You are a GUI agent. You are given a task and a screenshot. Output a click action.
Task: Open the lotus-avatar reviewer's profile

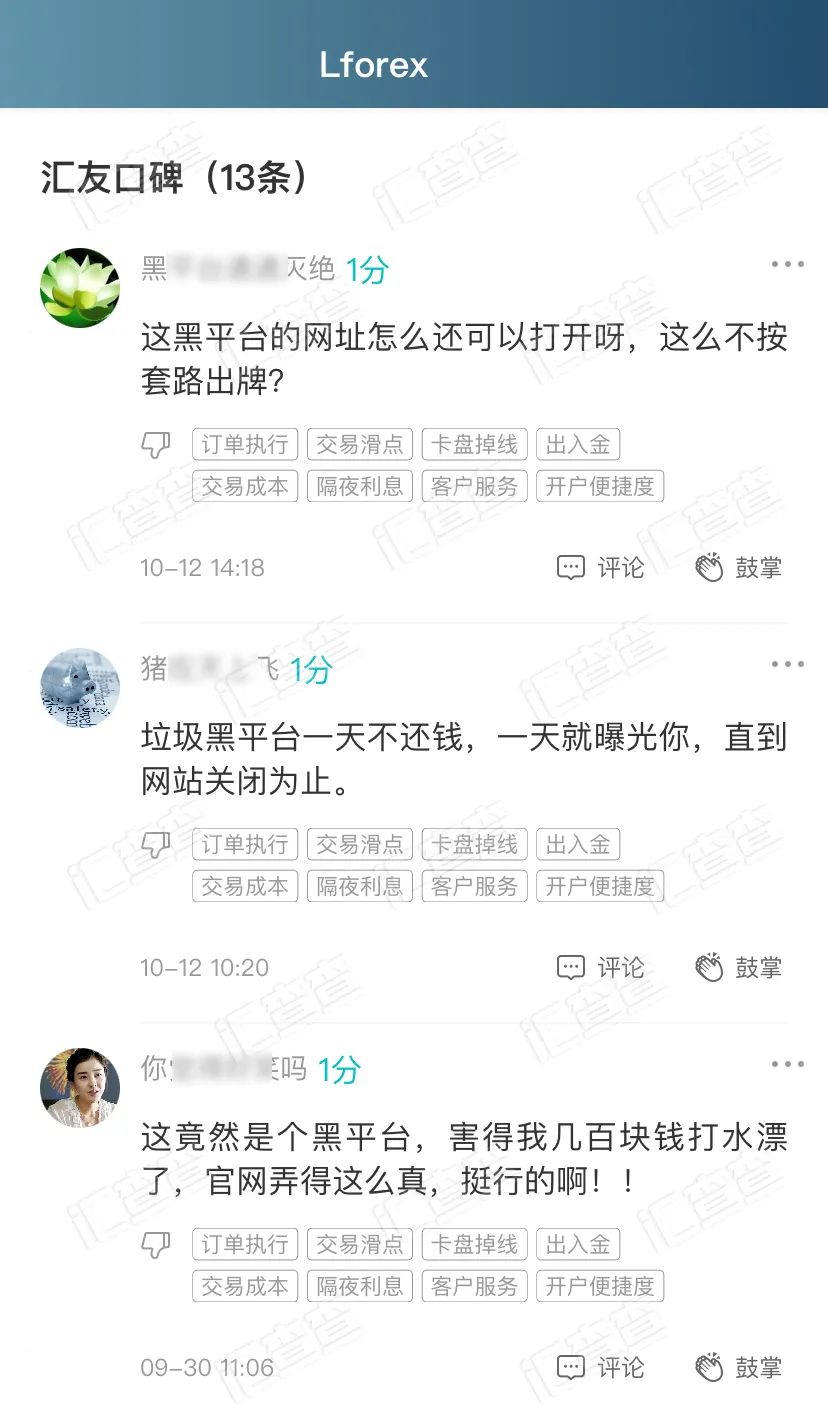coord(80,288)
